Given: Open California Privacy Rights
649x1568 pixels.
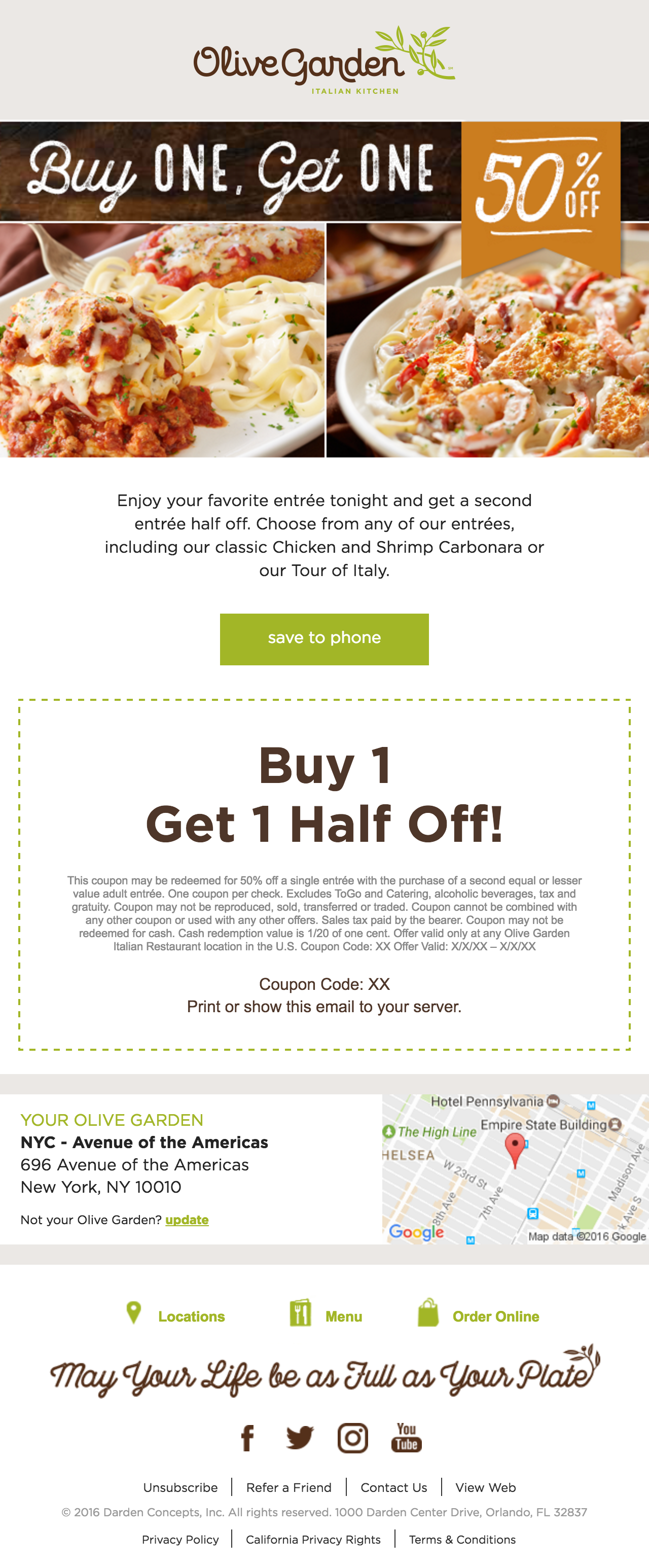Looking at the screenshot, I should [313, 1540].
